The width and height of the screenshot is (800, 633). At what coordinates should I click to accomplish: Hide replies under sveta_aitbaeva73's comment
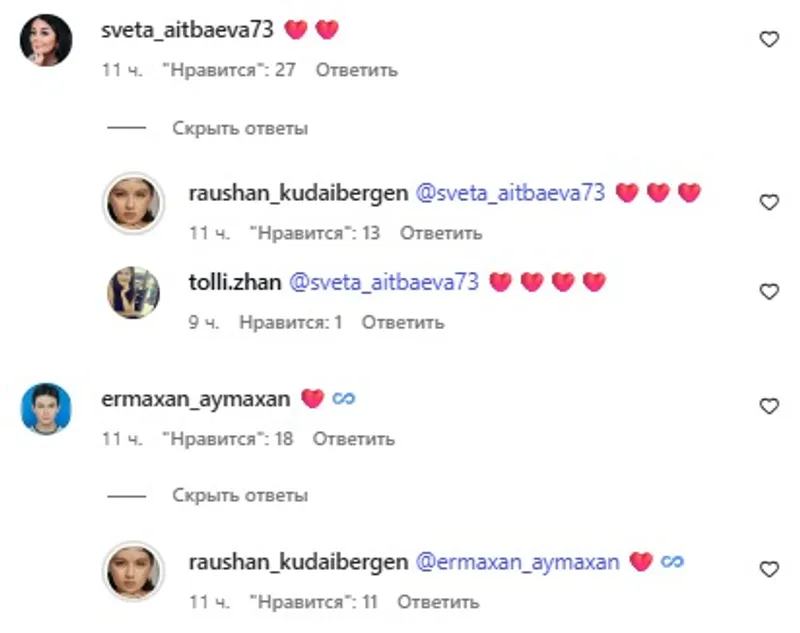coord(239,129)
